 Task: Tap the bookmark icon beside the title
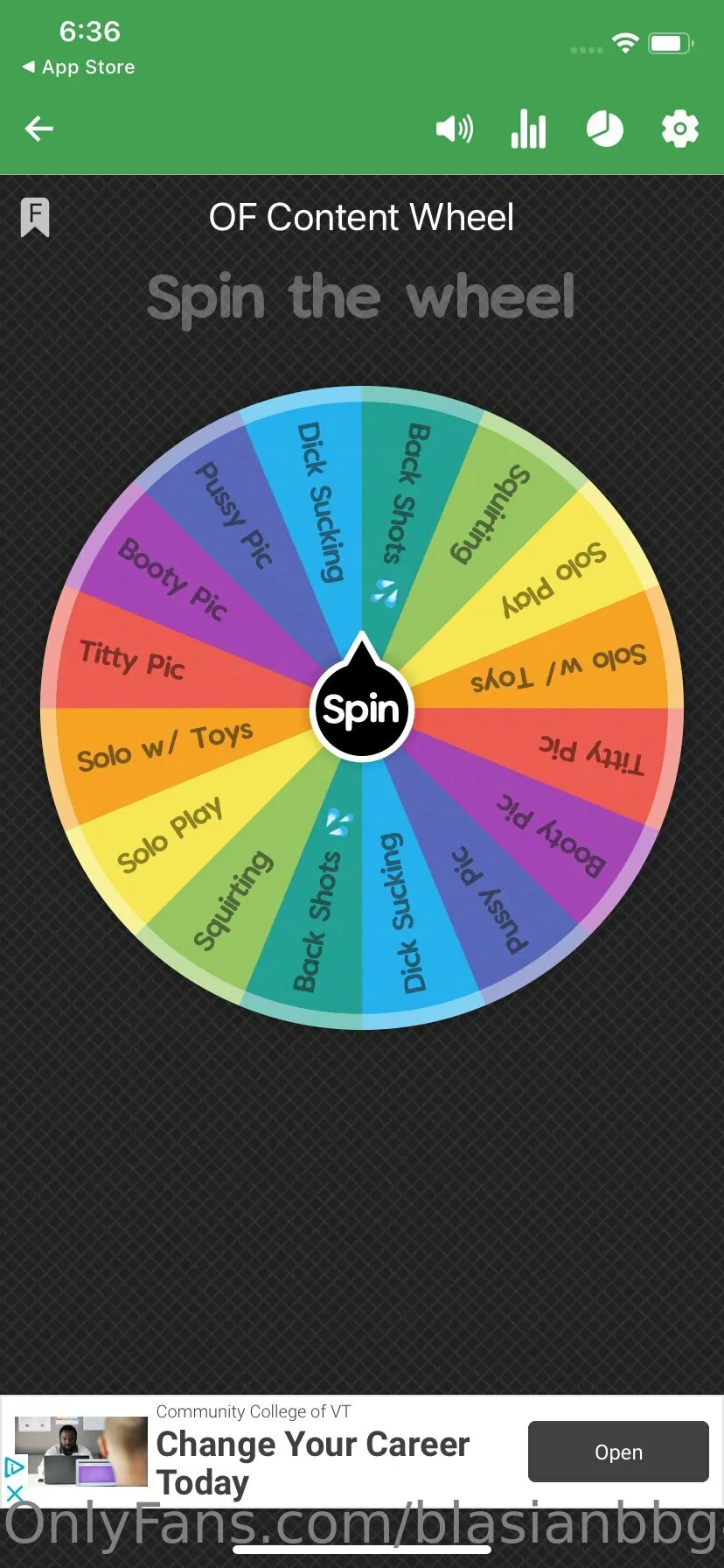click(35, 217)
